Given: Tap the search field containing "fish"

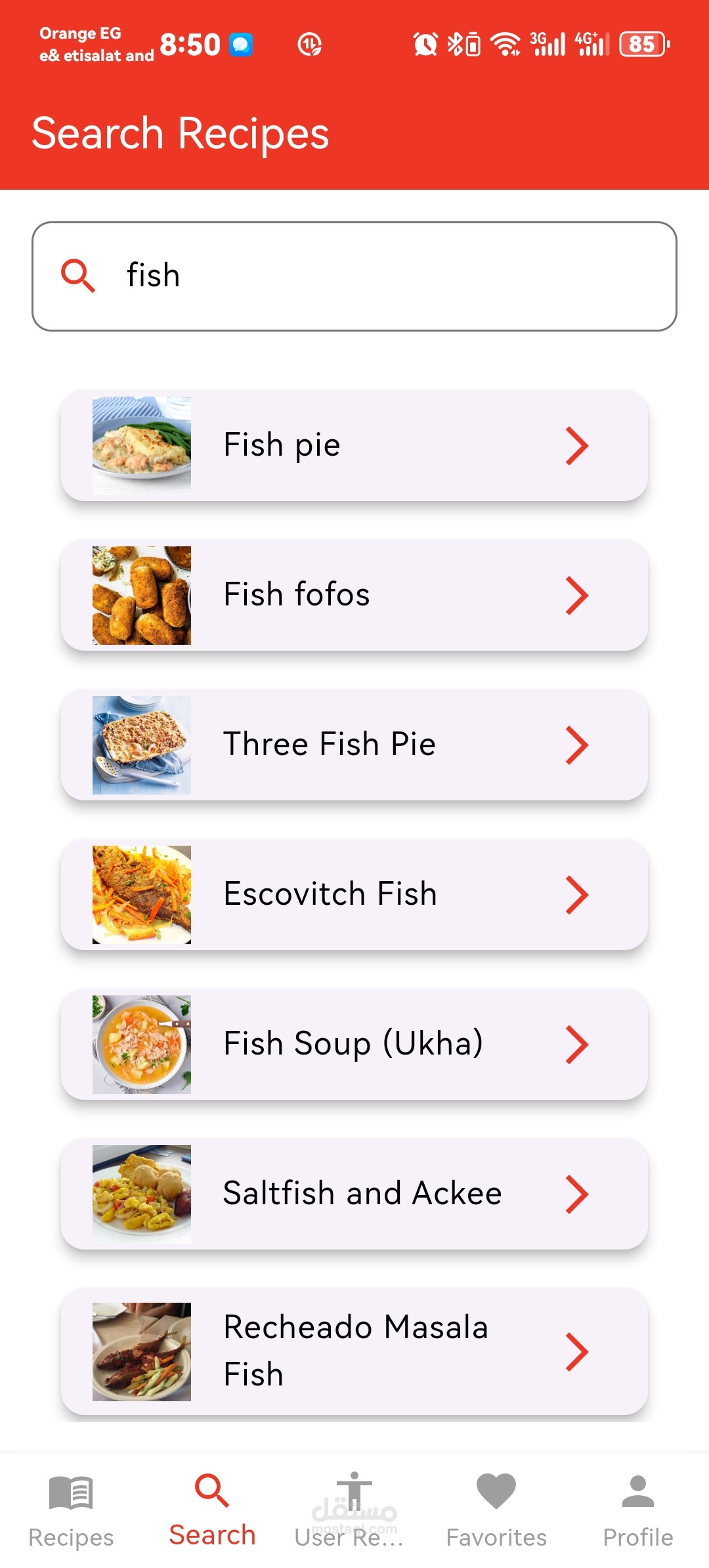Looking at the screenshot, I should (354, 276).
